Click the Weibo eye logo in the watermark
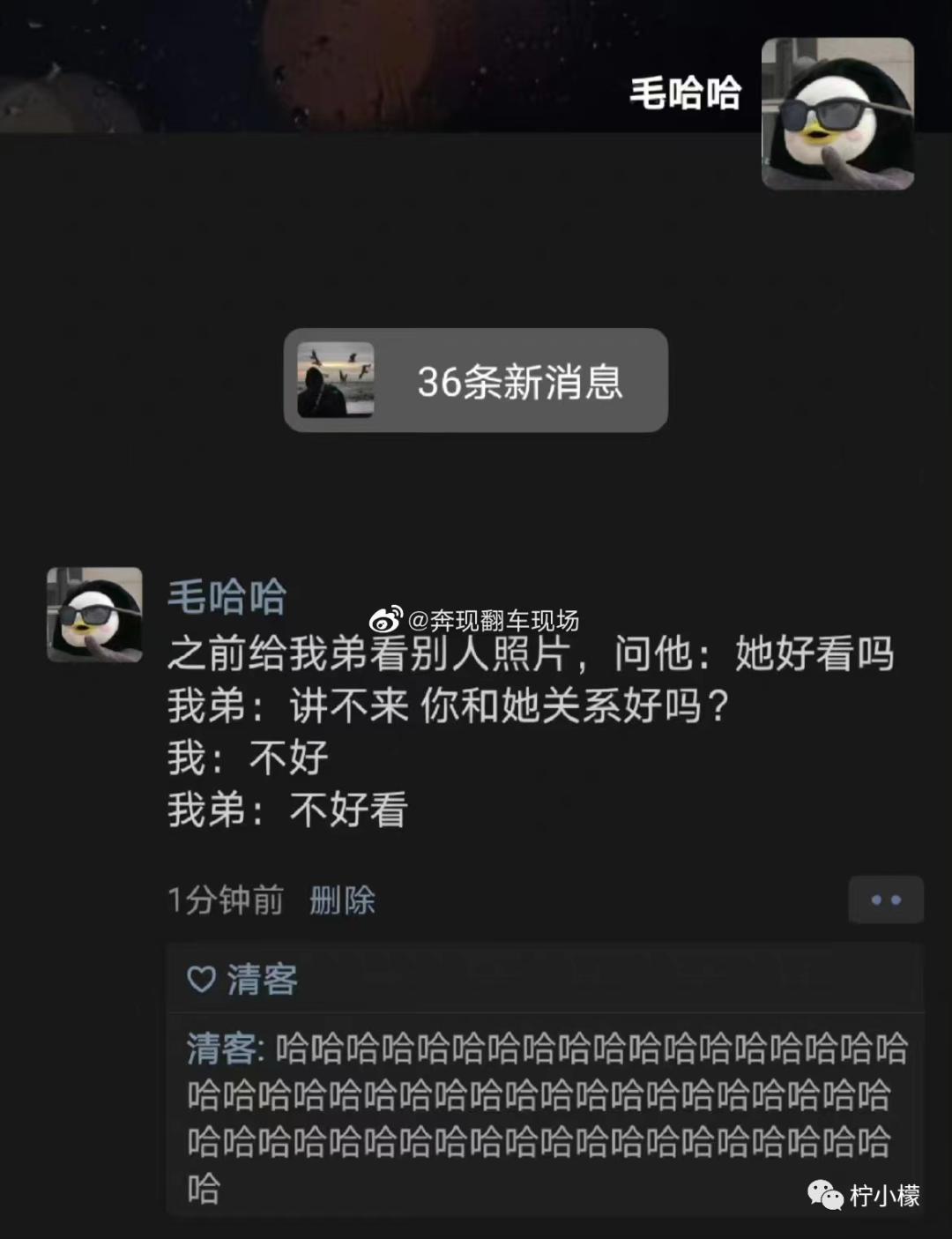The height and width of the screenshot is (1239, 952). (x=385, y=617)
